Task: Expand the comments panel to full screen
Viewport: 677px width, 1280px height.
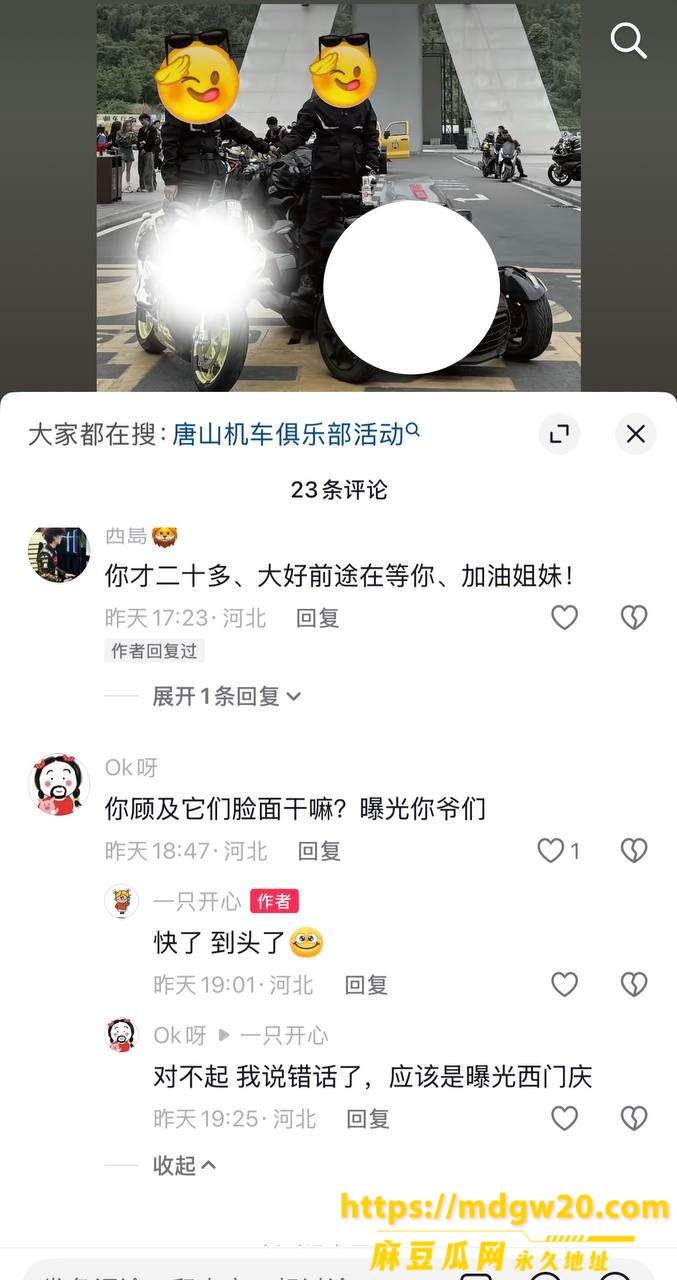Action: click(x=559, y=434)
